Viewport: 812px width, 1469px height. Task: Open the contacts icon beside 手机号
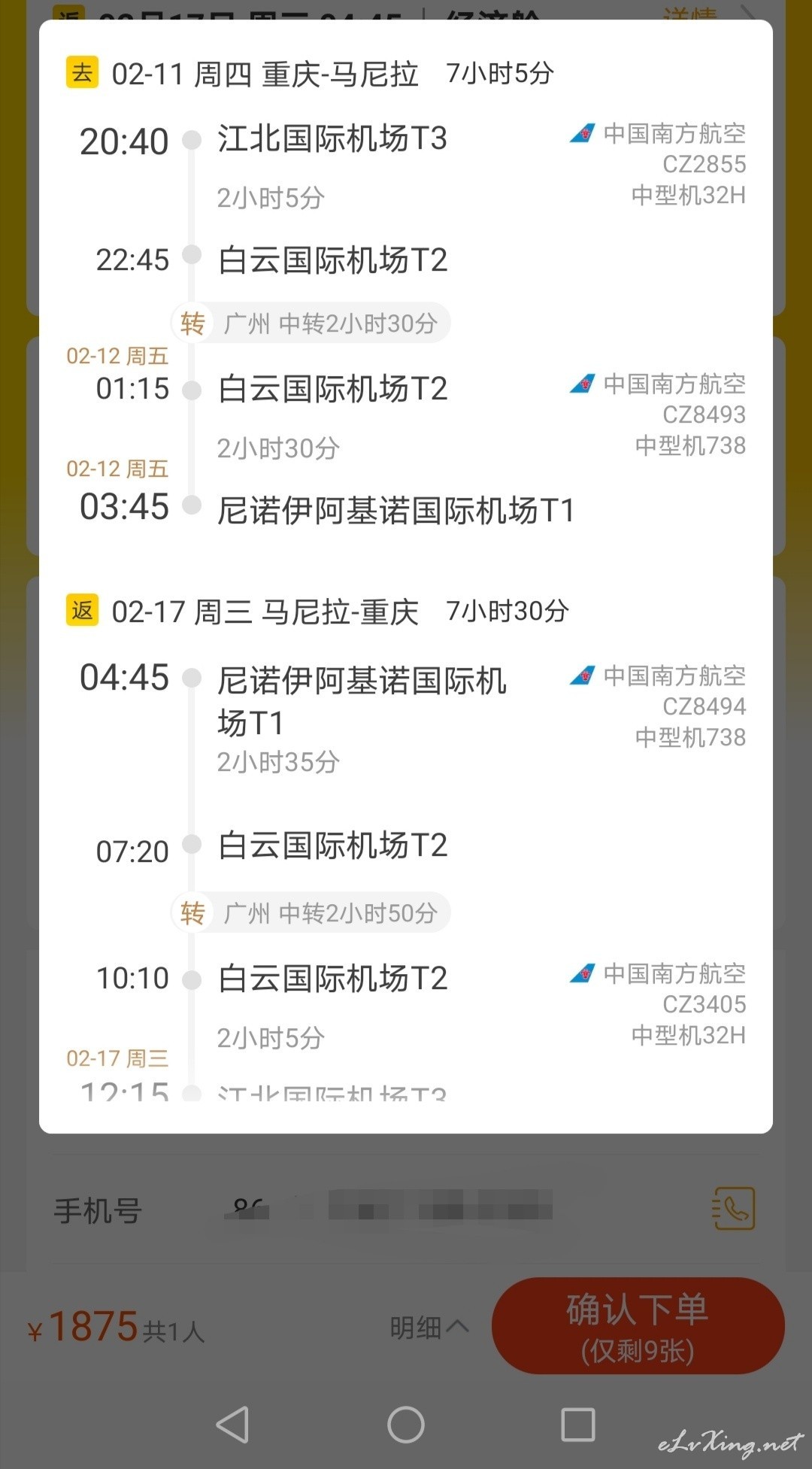[733, 1208]
